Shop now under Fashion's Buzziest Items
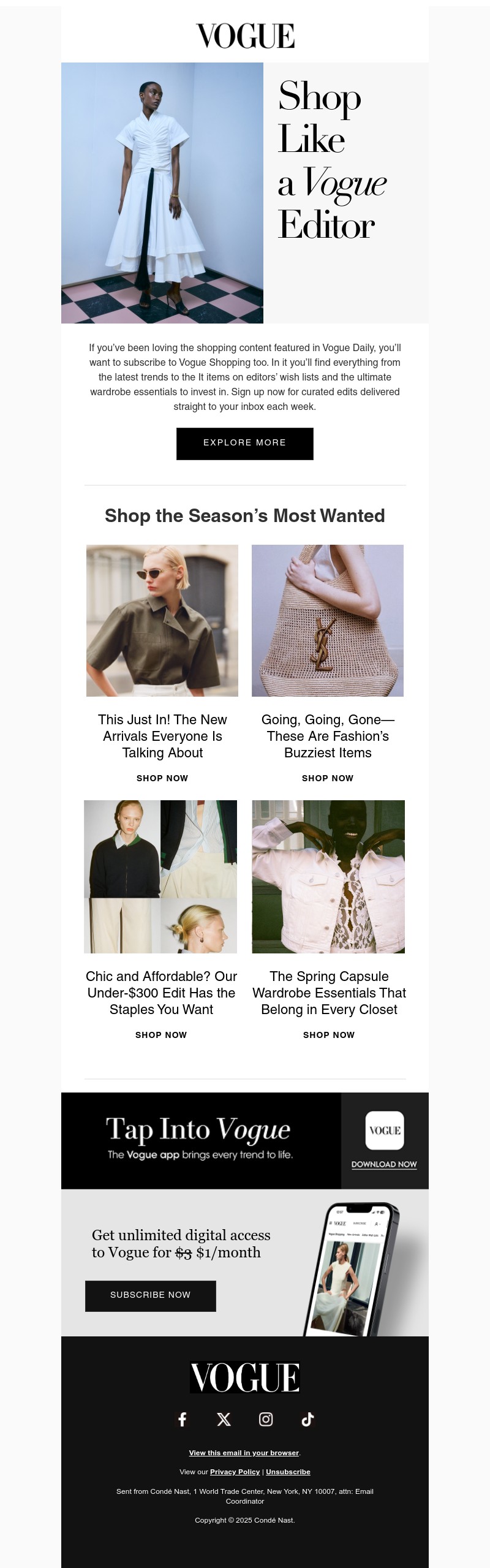490x1568 pixels. click(x=328, y=778)
